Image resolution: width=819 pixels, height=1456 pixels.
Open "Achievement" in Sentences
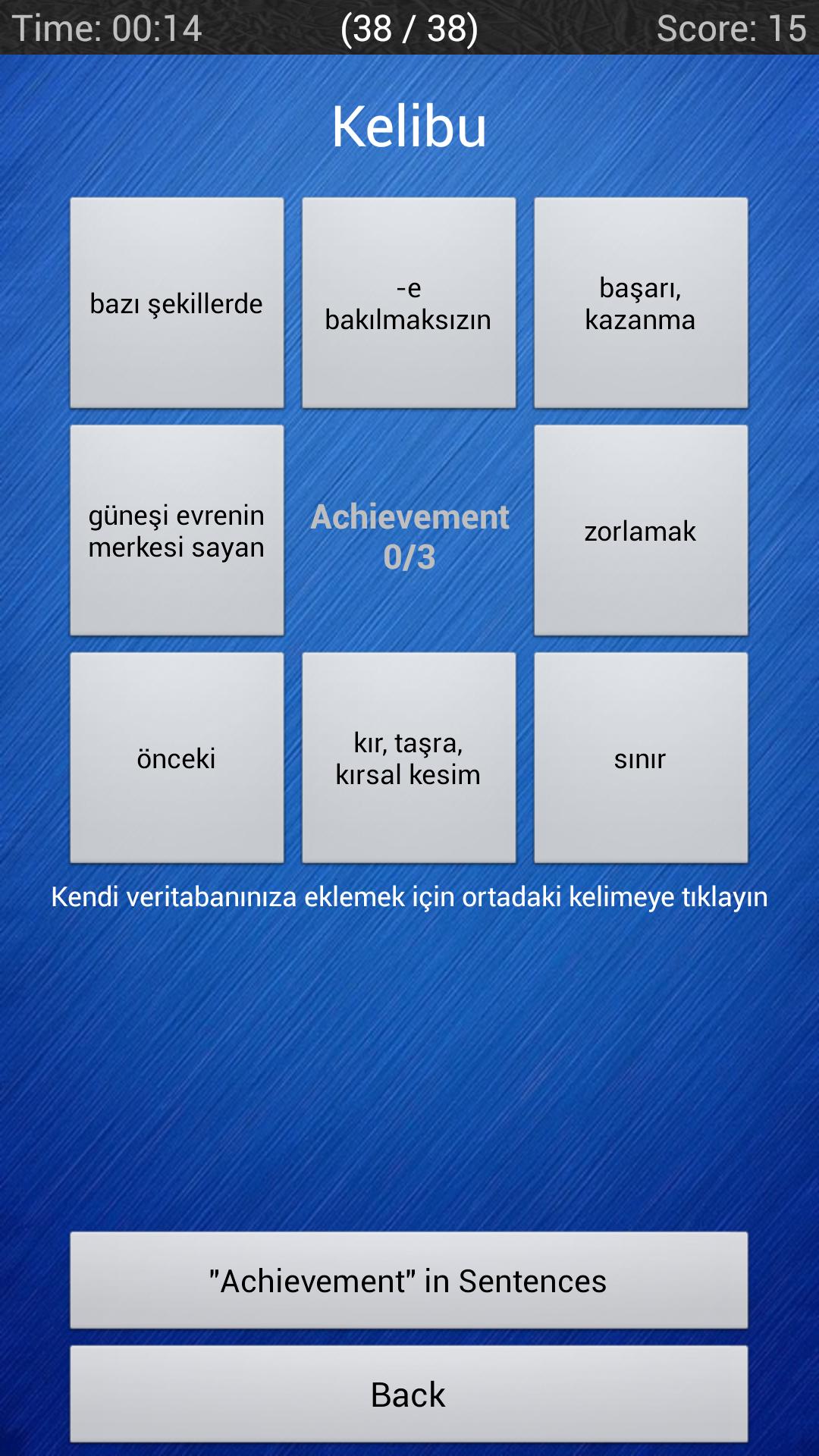coord(409,1280)
